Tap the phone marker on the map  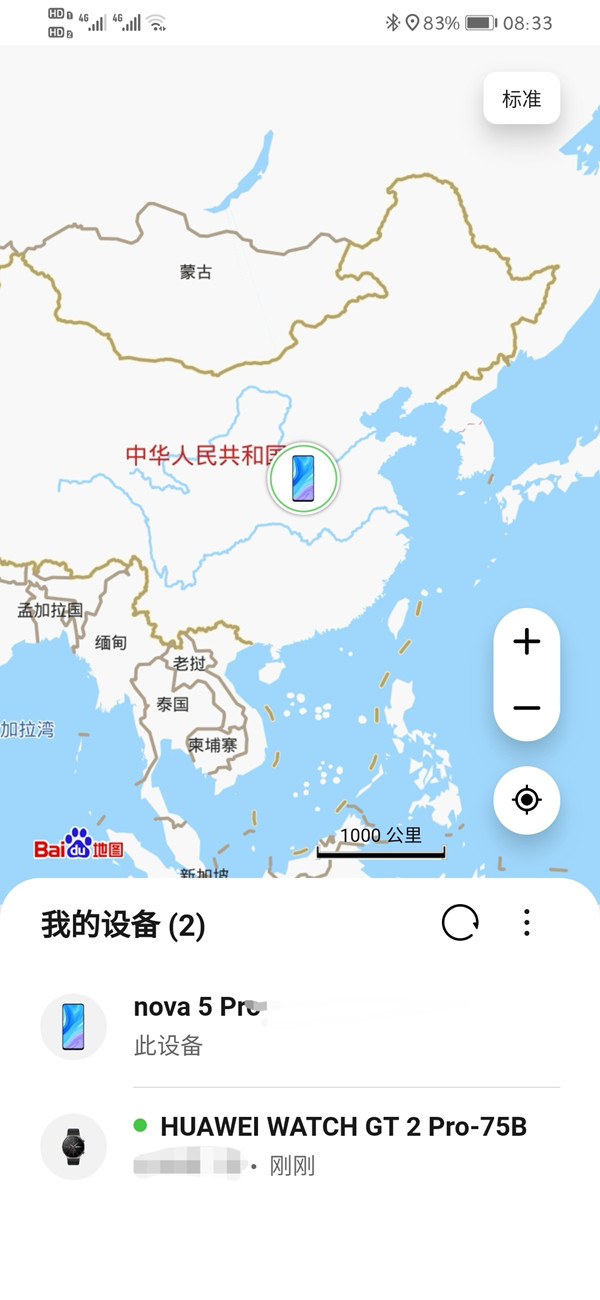[303, 478]
